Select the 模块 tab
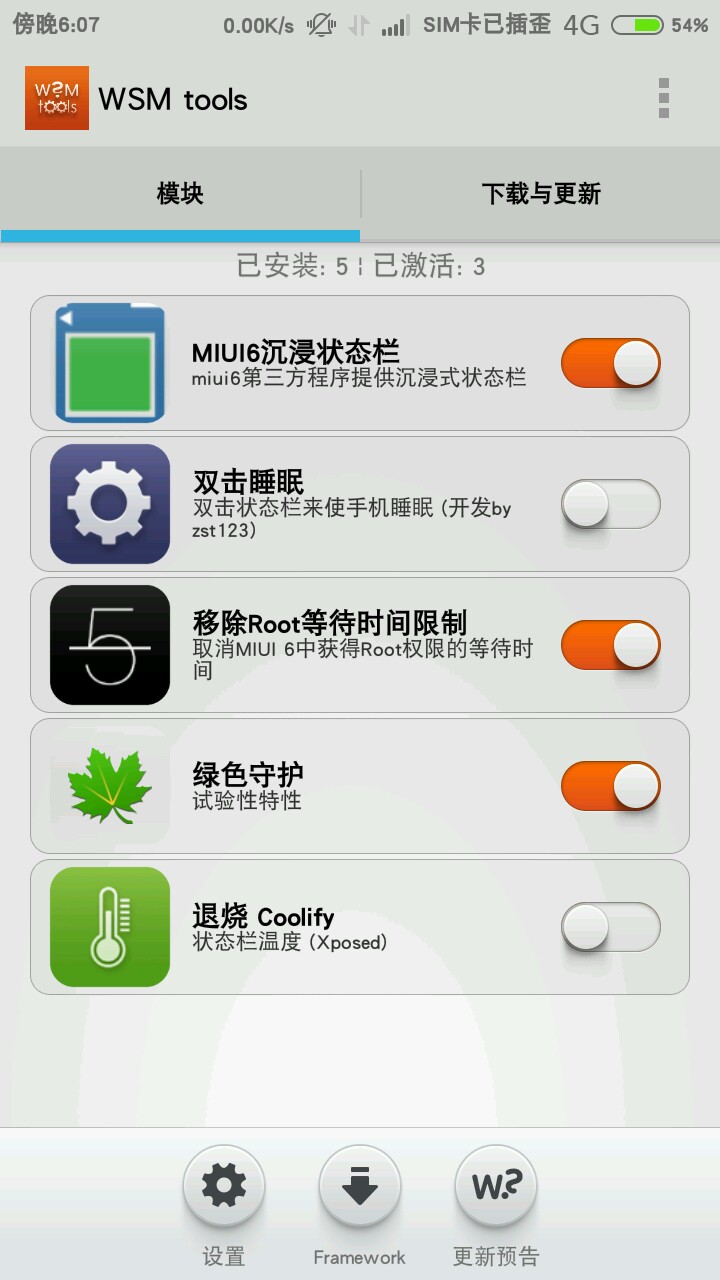The image size is (720, 1280). tap(180, 194)
